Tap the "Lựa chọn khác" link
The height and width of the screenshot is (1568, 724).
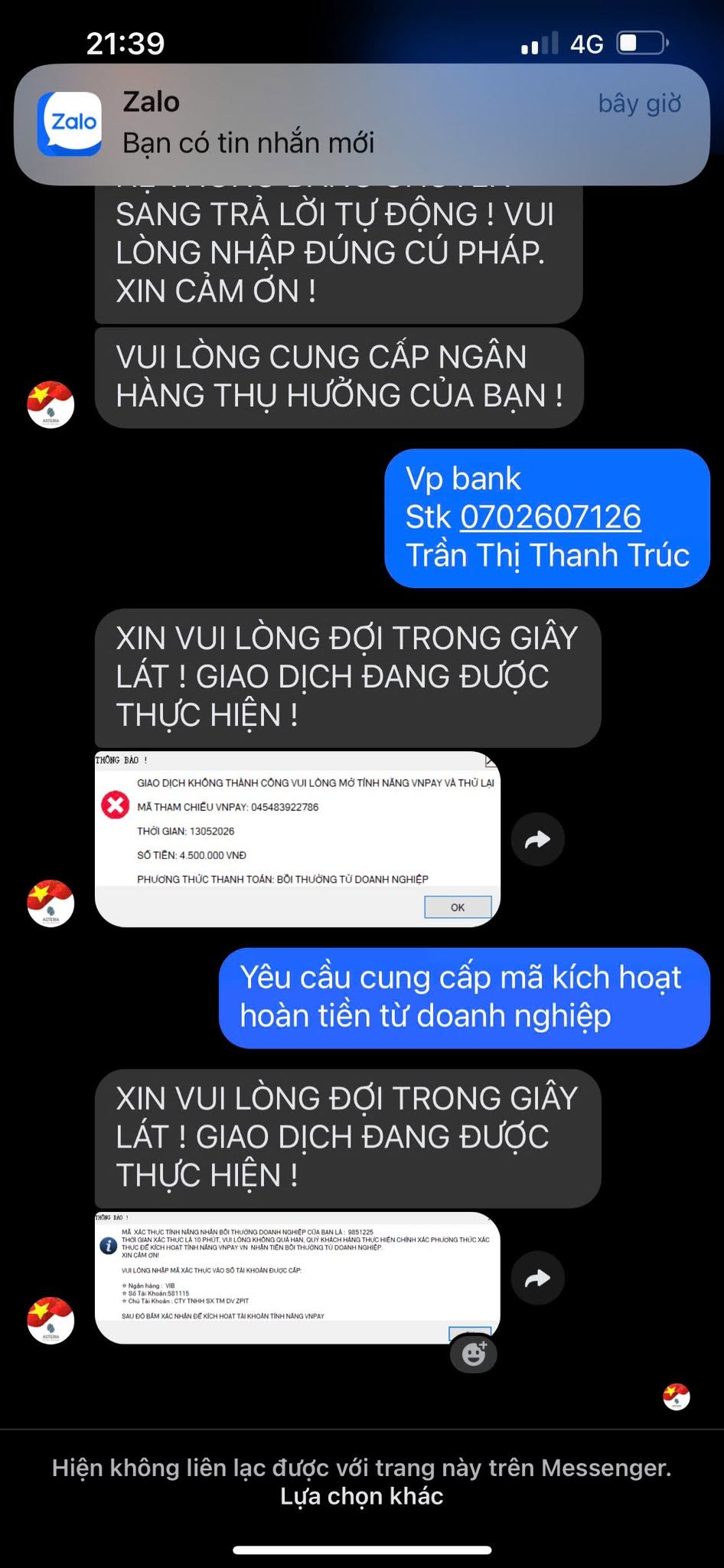(x=362, y=1496)
